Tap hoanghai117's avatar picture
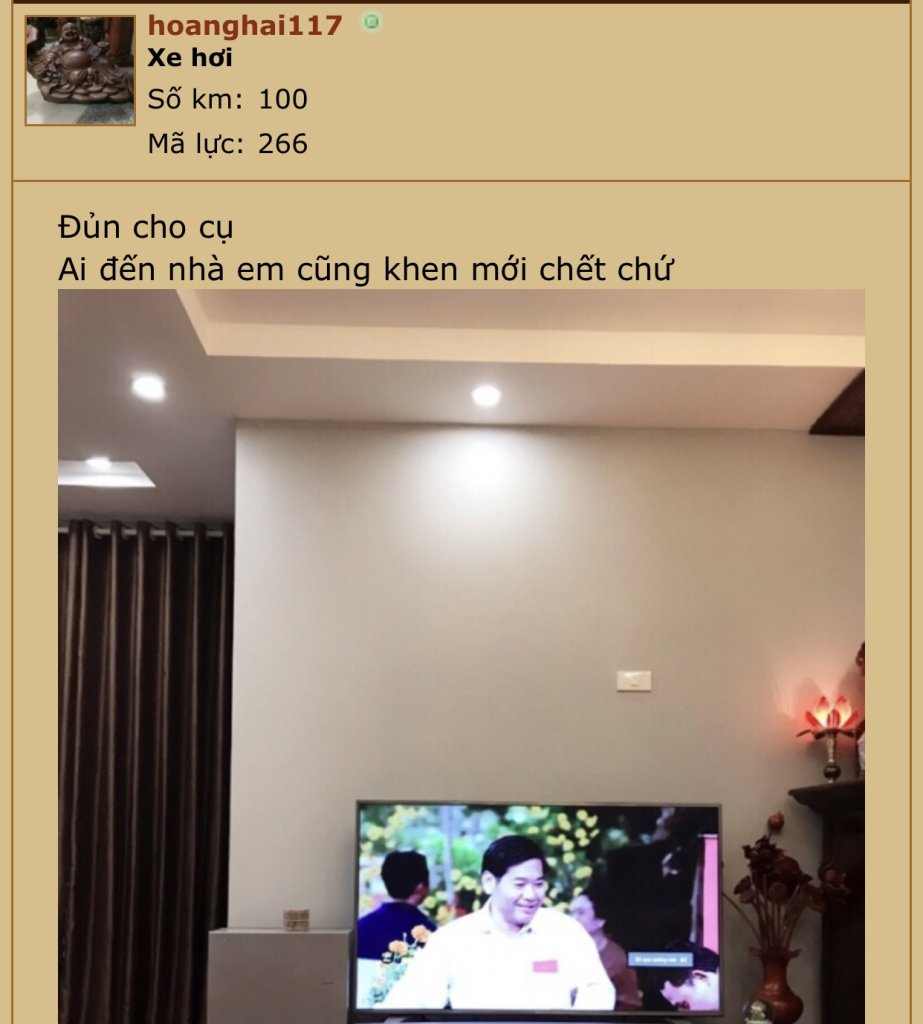Viewport: 923px width, 1024px height. 80,70
